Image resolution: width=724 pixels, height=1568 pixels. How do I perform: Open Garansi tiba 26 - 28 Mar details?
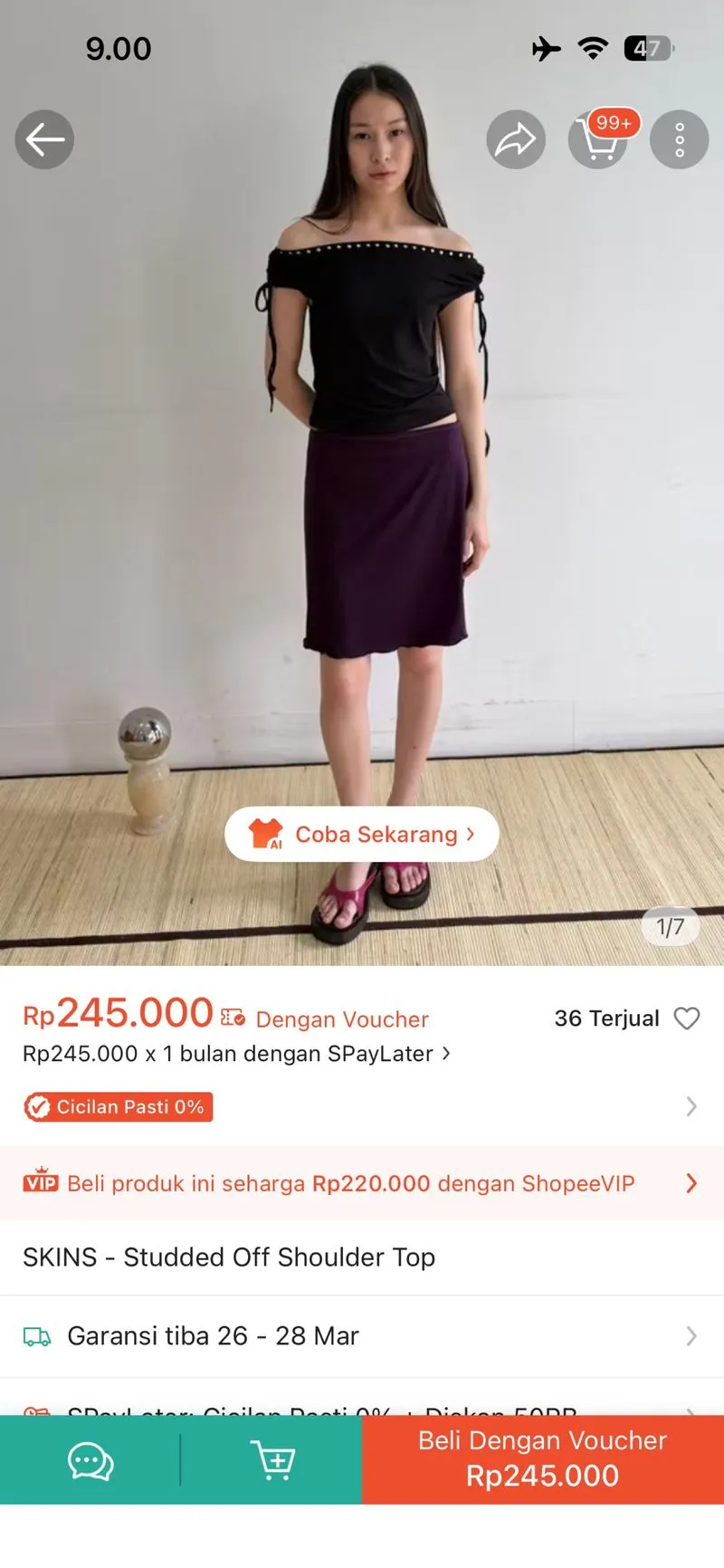coord(362,1336)
